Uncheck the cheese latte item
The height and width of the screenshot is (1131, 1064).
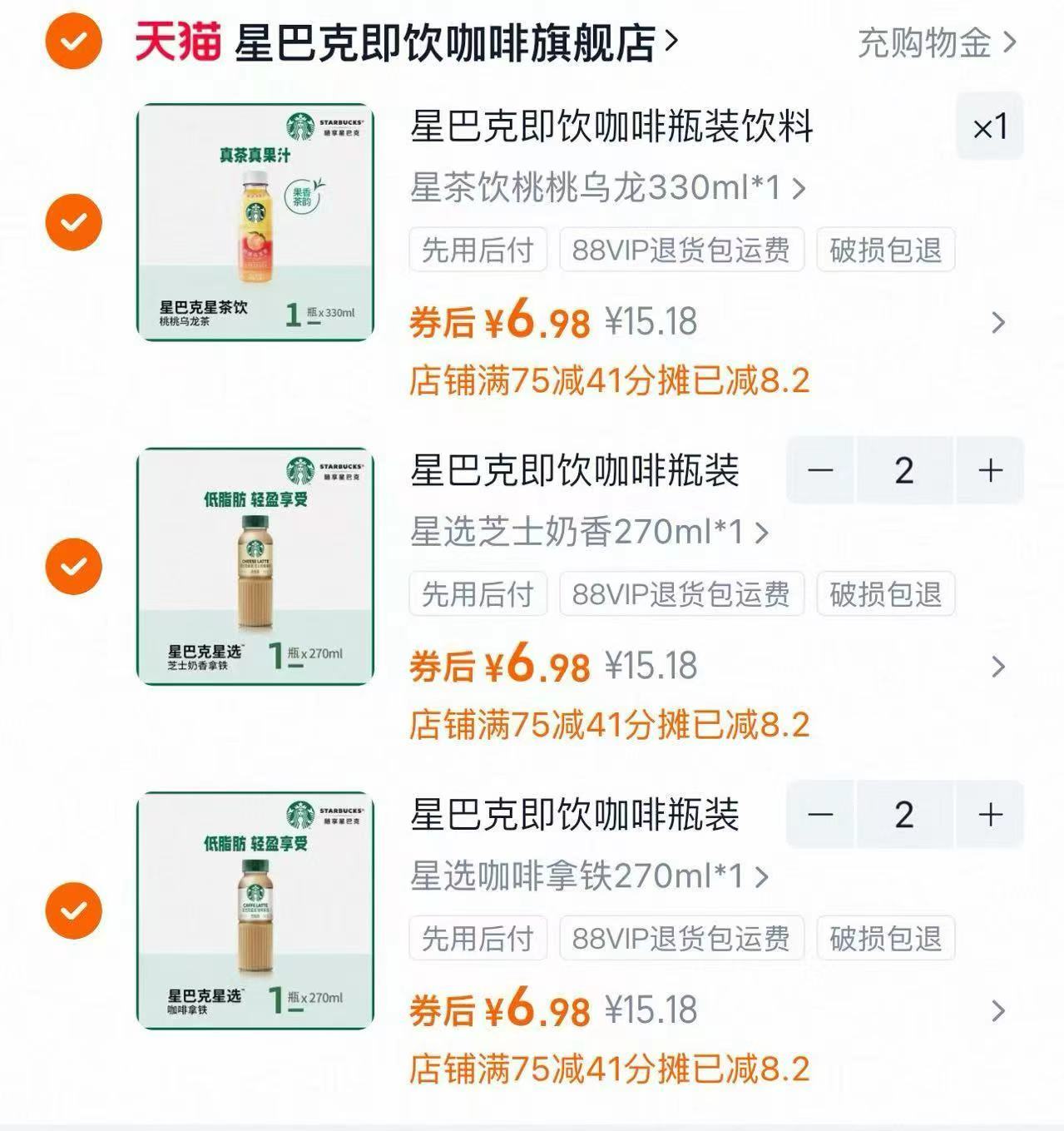click(x=72, y=566)
